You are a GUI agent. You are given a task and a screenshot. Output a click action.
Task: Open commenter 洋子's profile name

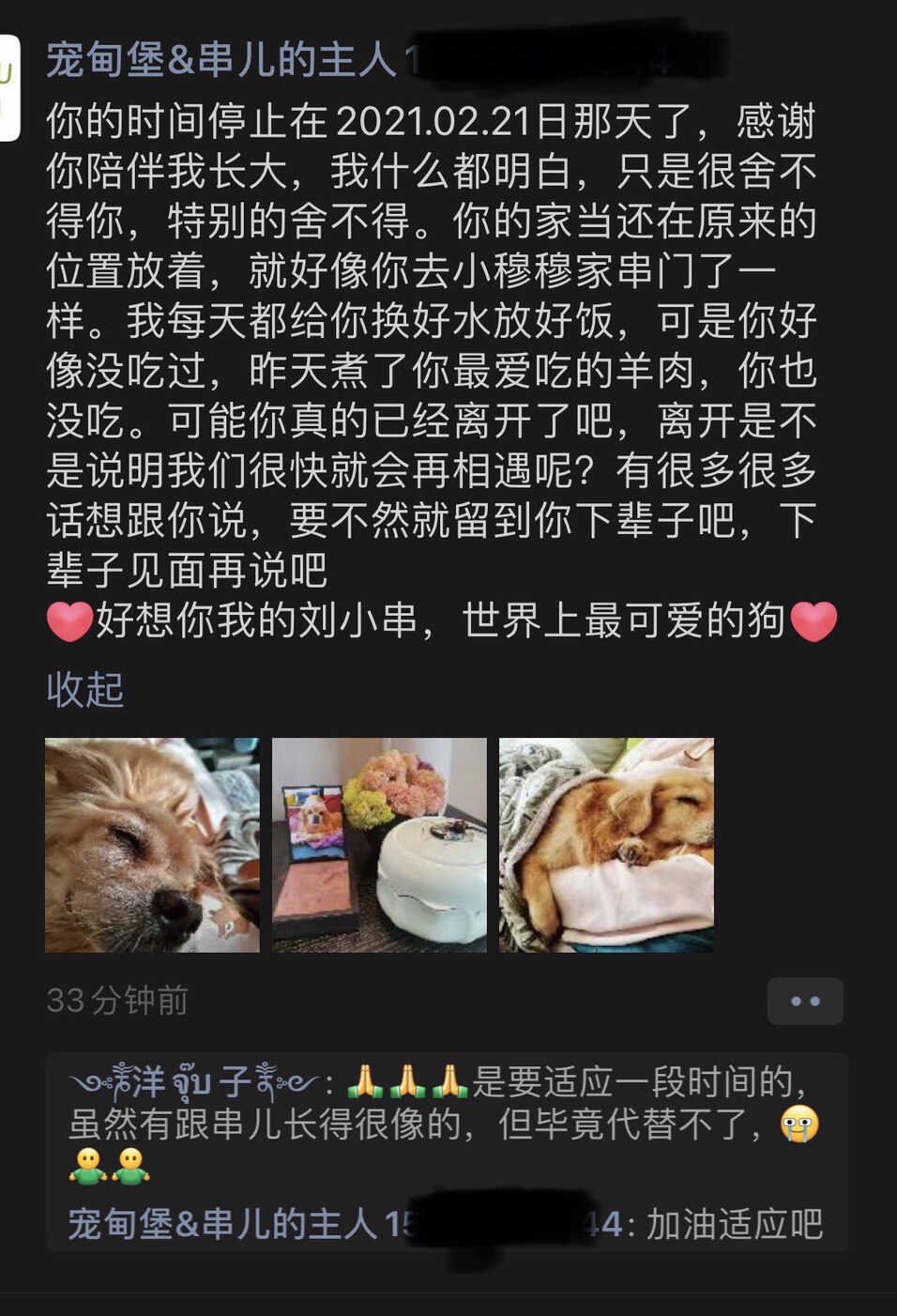(194, 1082)
